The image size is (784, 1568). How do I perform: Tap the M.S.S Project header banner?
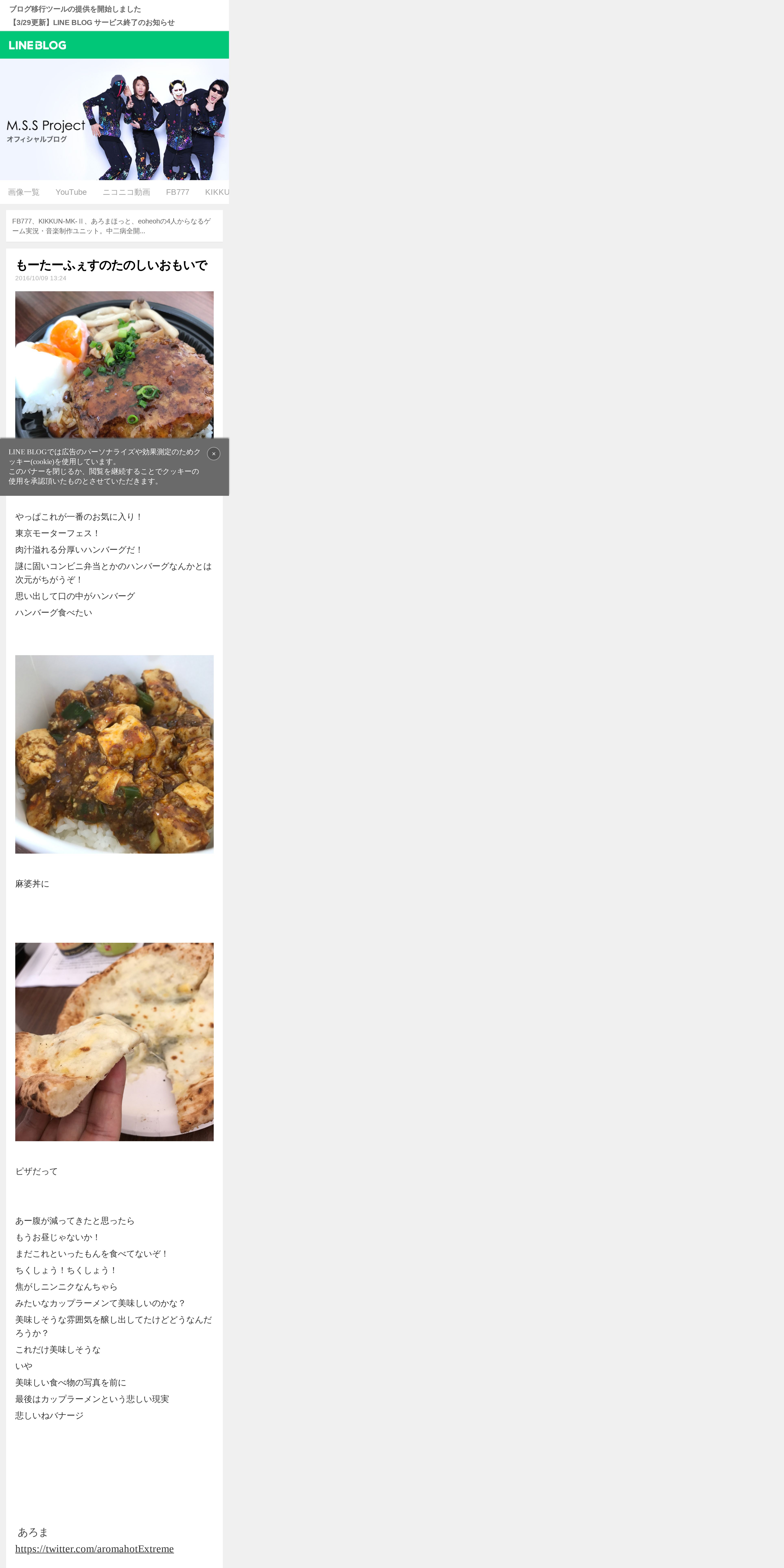(114, 119)
